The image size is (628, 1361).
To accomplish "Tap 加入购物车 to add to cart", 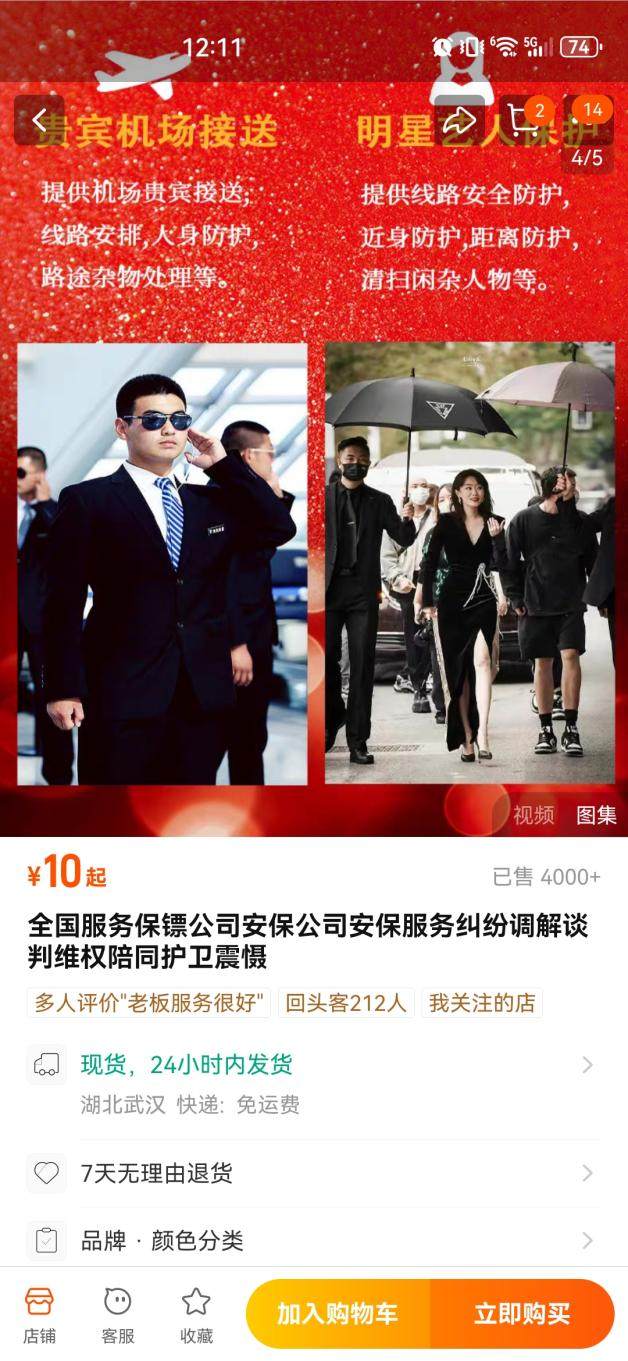I will point(338,1314).
